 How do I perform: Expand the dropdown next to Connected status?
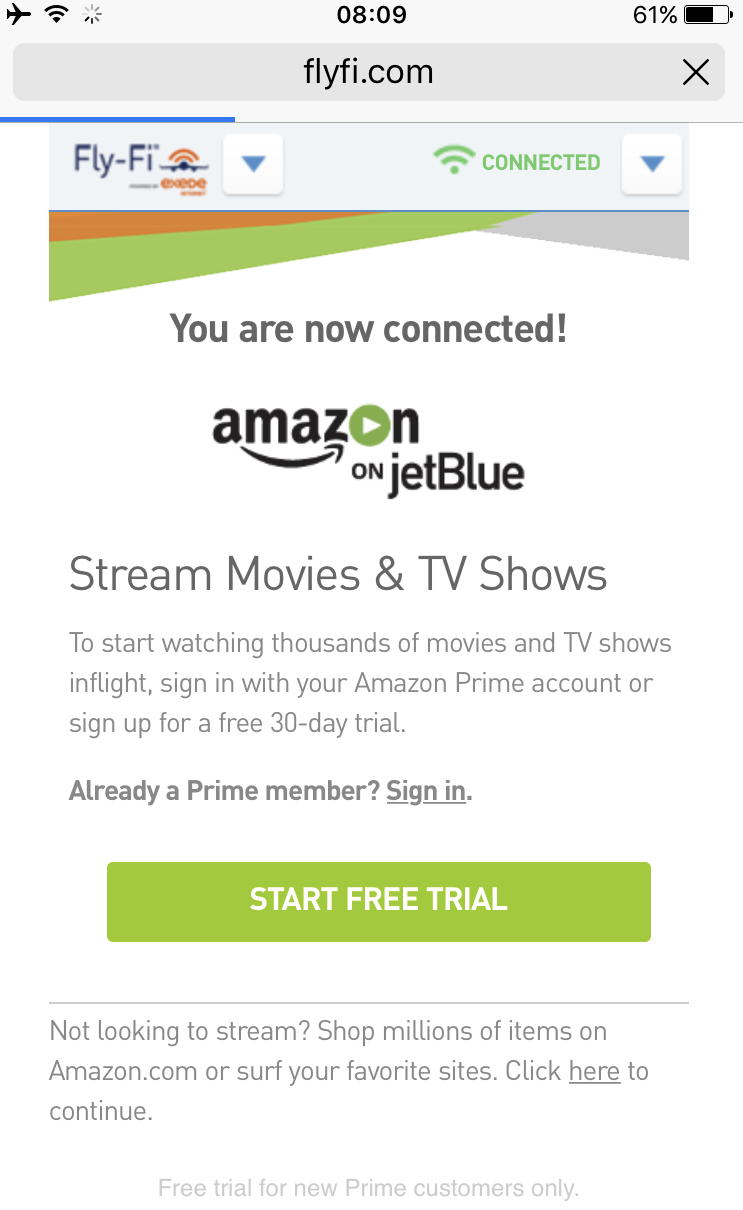652,163
